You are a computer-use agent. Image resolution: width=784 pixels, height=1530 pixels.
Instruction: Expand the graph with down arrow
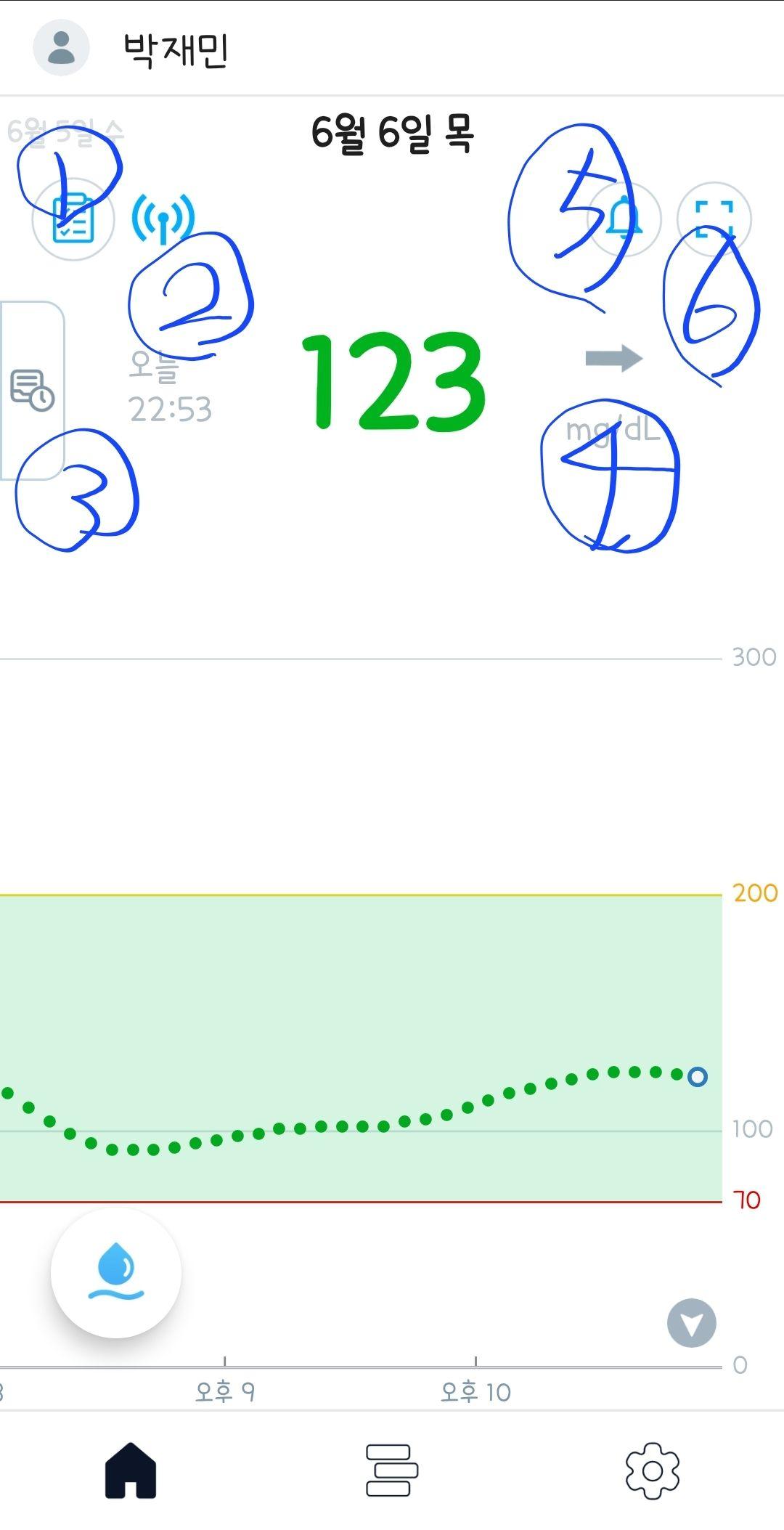[x=691, y=1323]
